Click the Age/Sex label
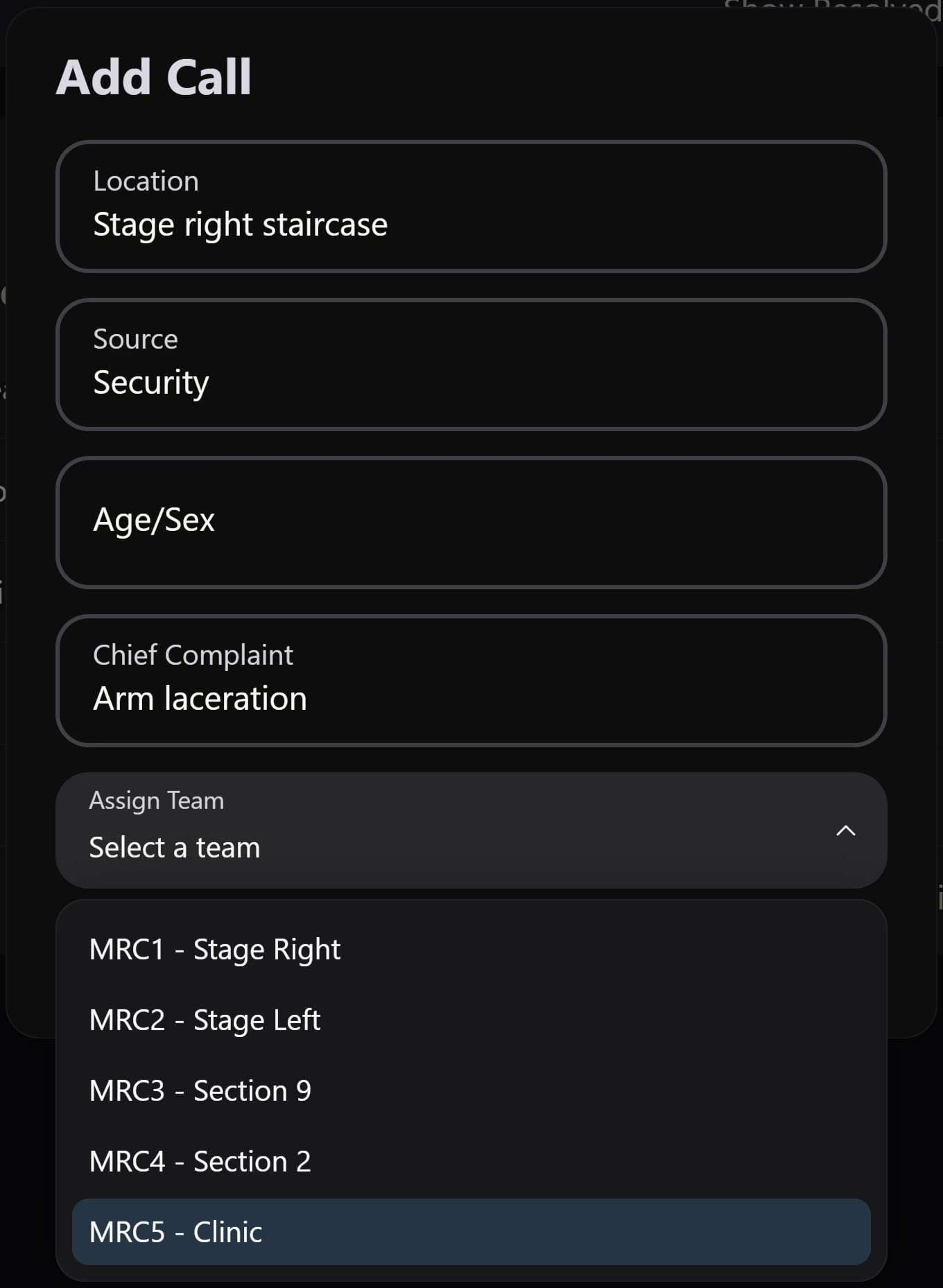 click(154, 520)
